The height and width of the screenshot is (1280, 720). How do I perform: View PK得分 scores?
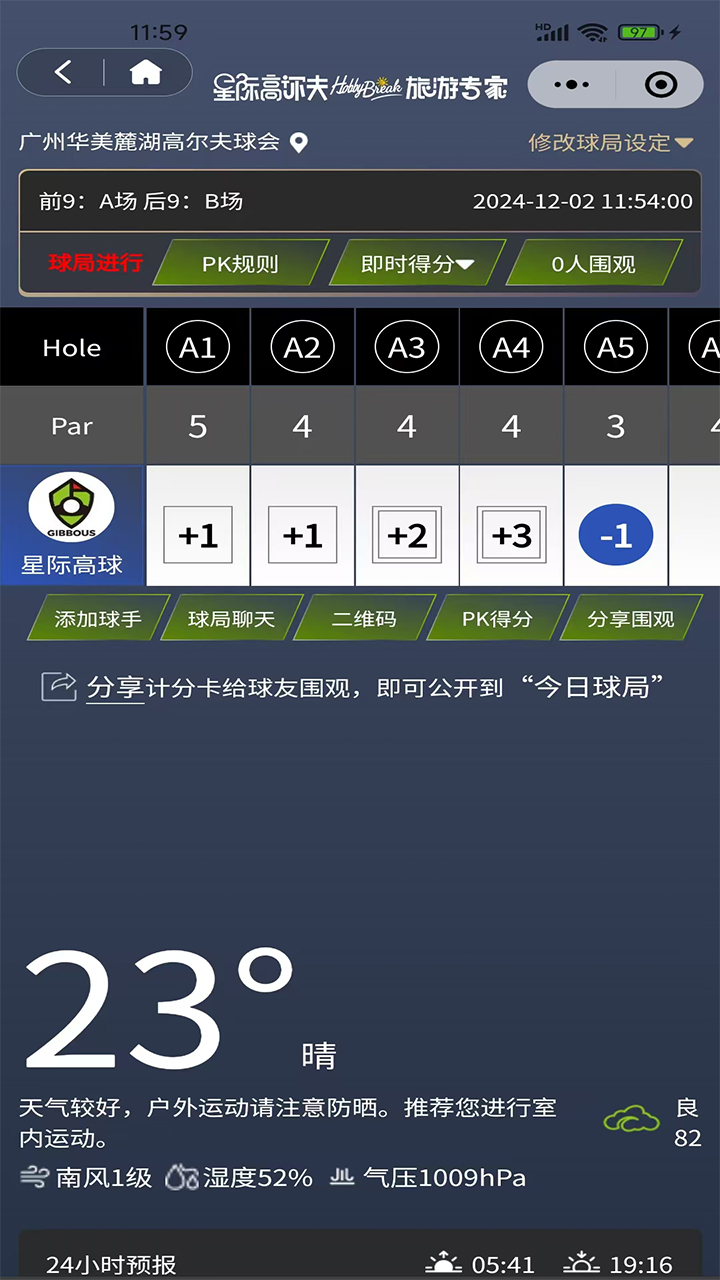[497, 619]
